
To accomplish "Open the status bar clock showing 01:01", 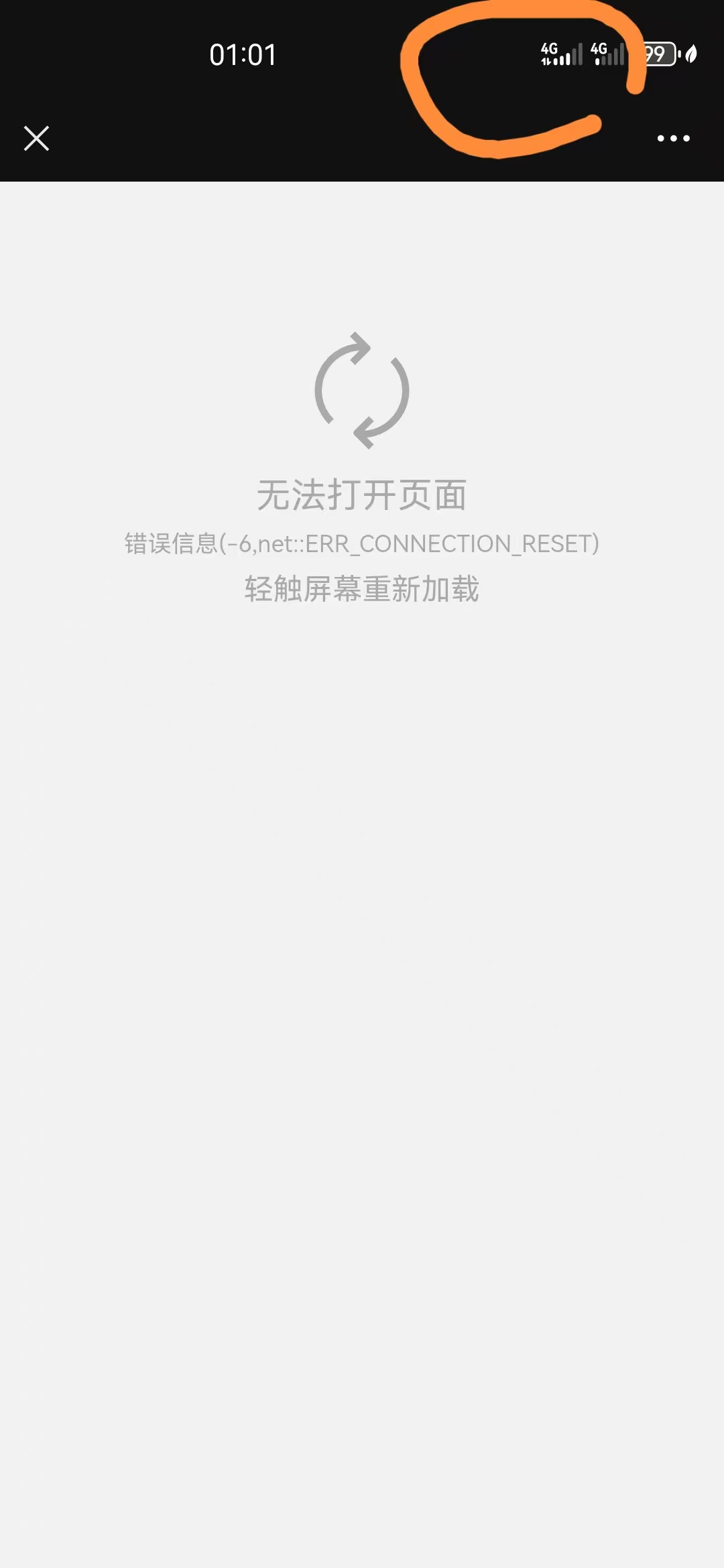I will (242, 56).
